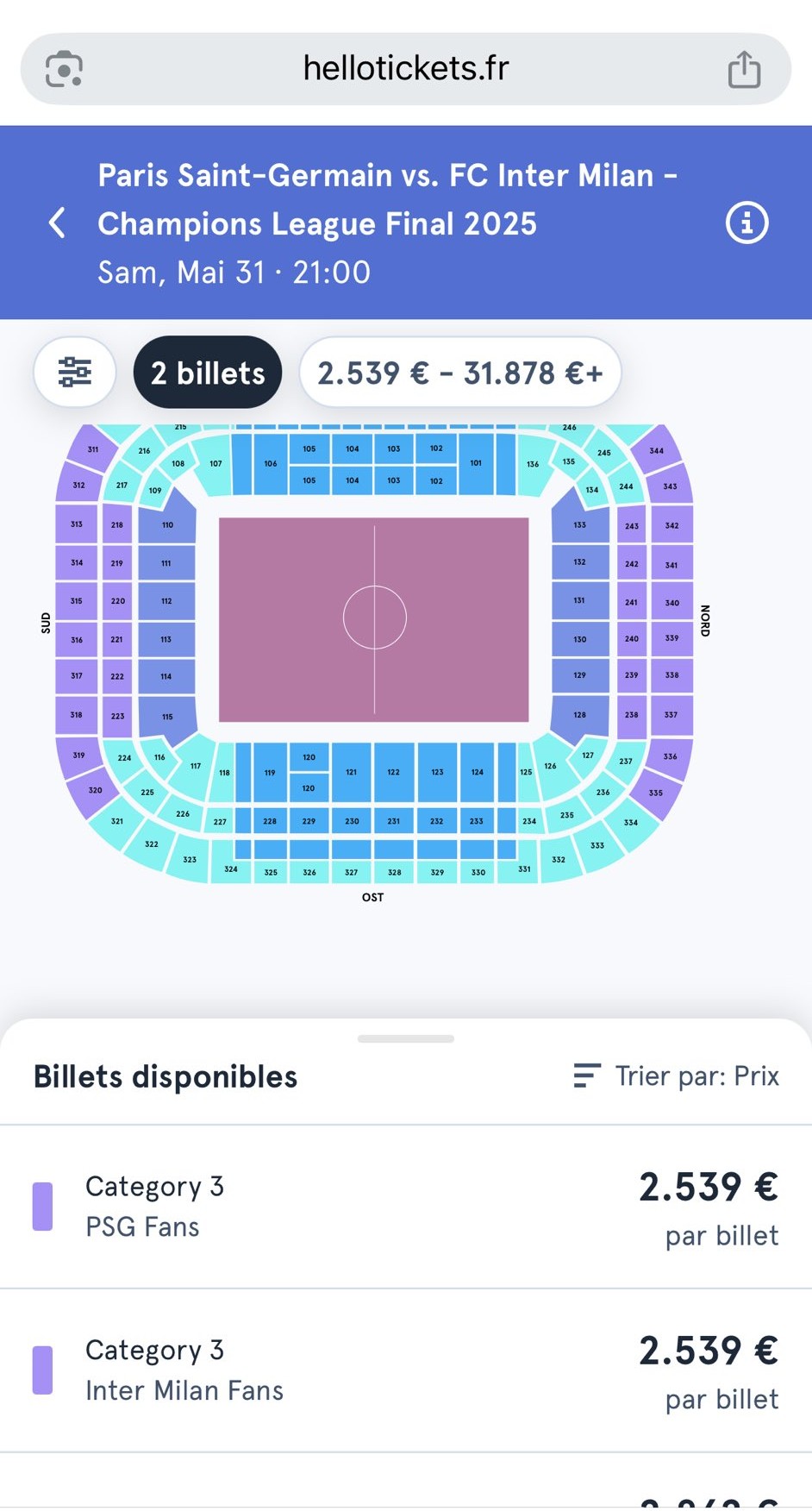The height and width of the screenshot is (1511, 812).
Task: Choose section 112 on the map
Action: pos(166,601)
